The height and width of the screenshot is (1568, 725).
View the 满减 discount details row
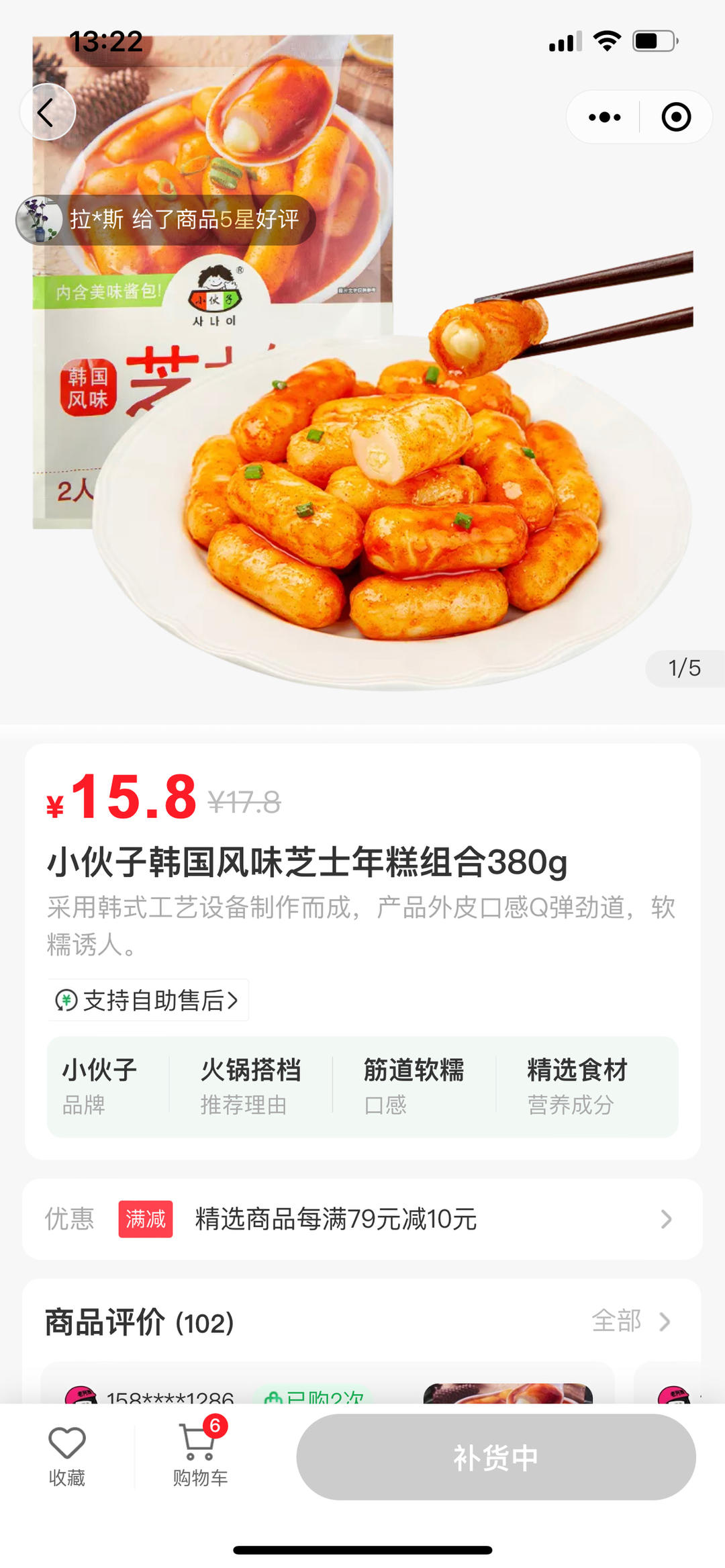[x=362, y=1219]
